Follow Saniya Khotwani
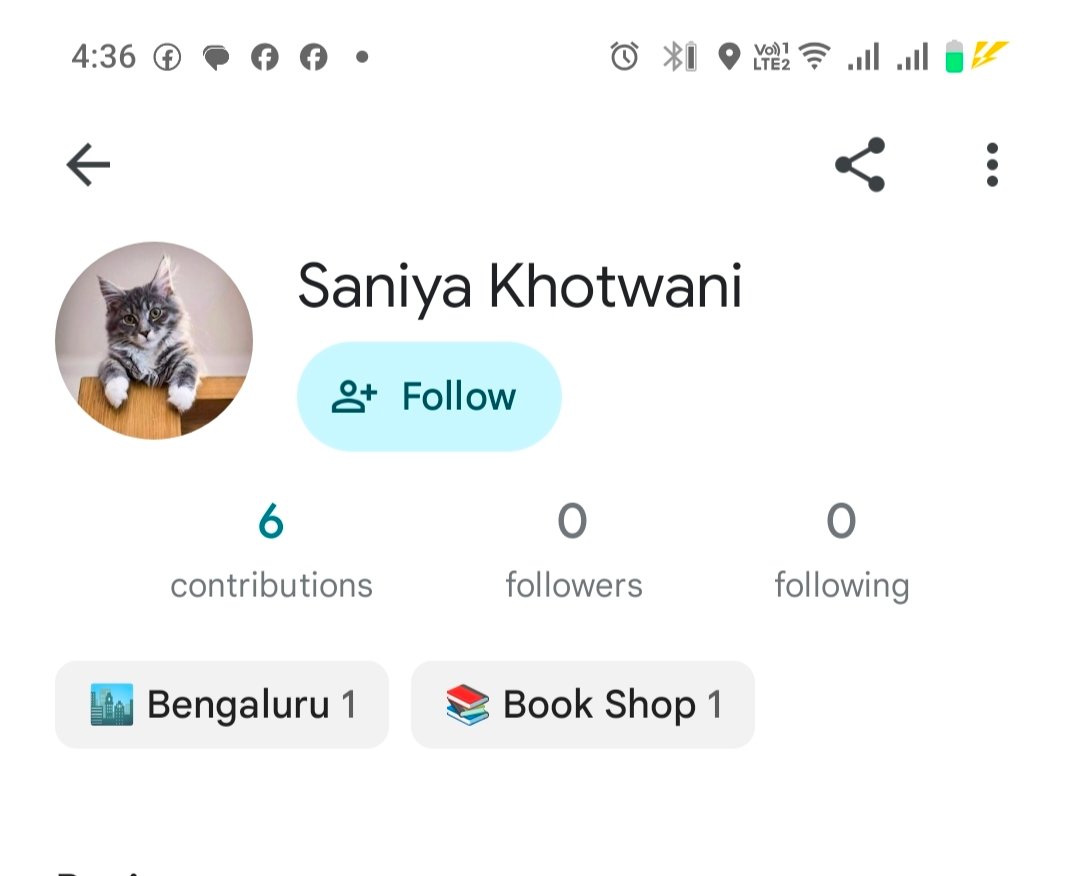This screenshot has width=1080, height=876. pyautogui.click(x=429, y=397)
